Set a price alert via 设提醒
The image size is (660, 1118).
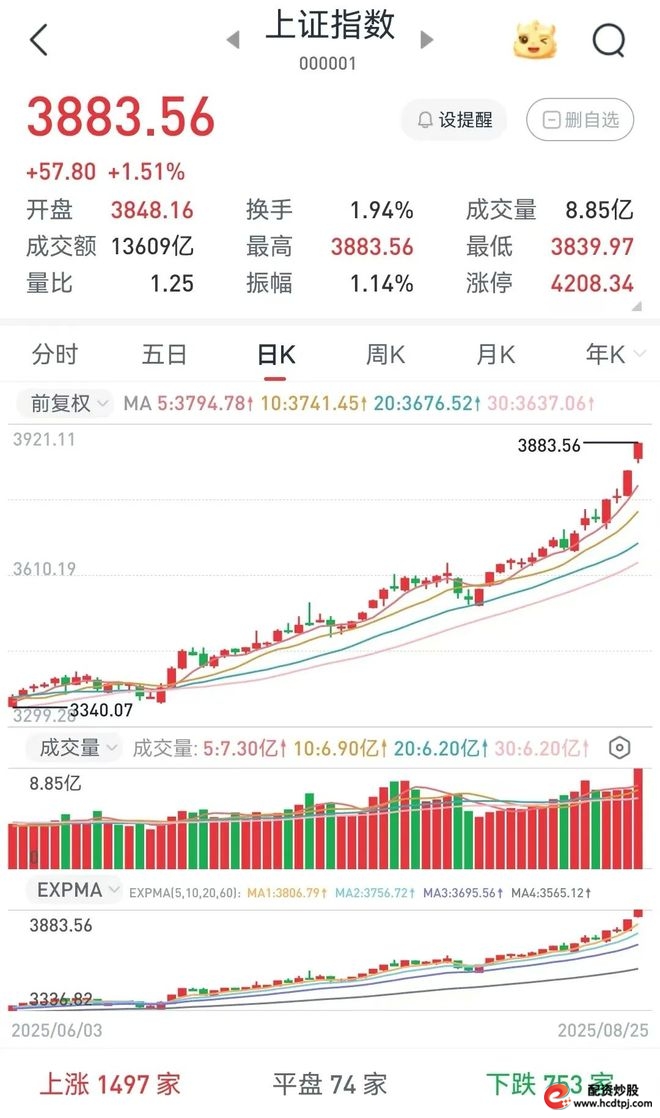pos(455,120)
